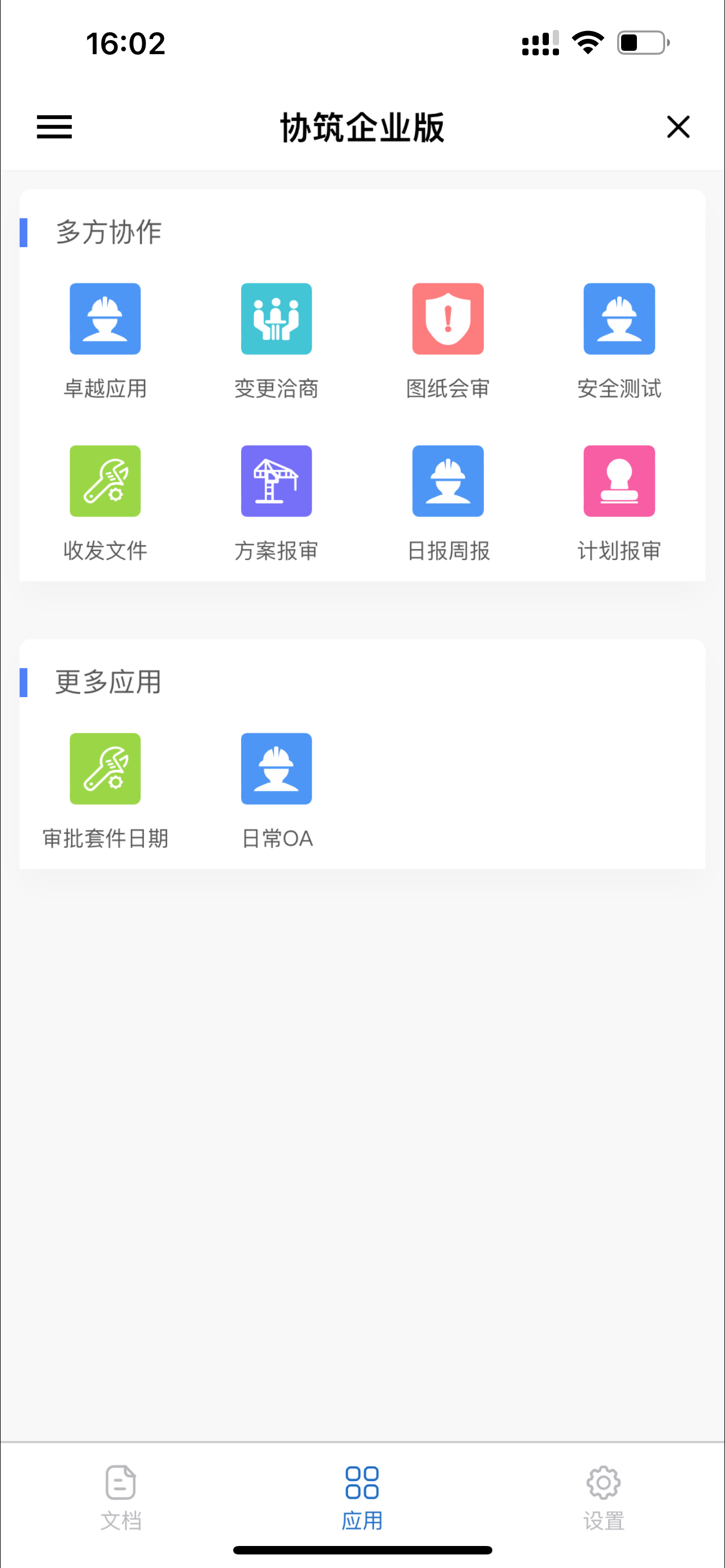Image resolution: width=725 pixels, height=1568 pixels.
Task: Open the hamburger navigation menu
Action: coord(54,128)
